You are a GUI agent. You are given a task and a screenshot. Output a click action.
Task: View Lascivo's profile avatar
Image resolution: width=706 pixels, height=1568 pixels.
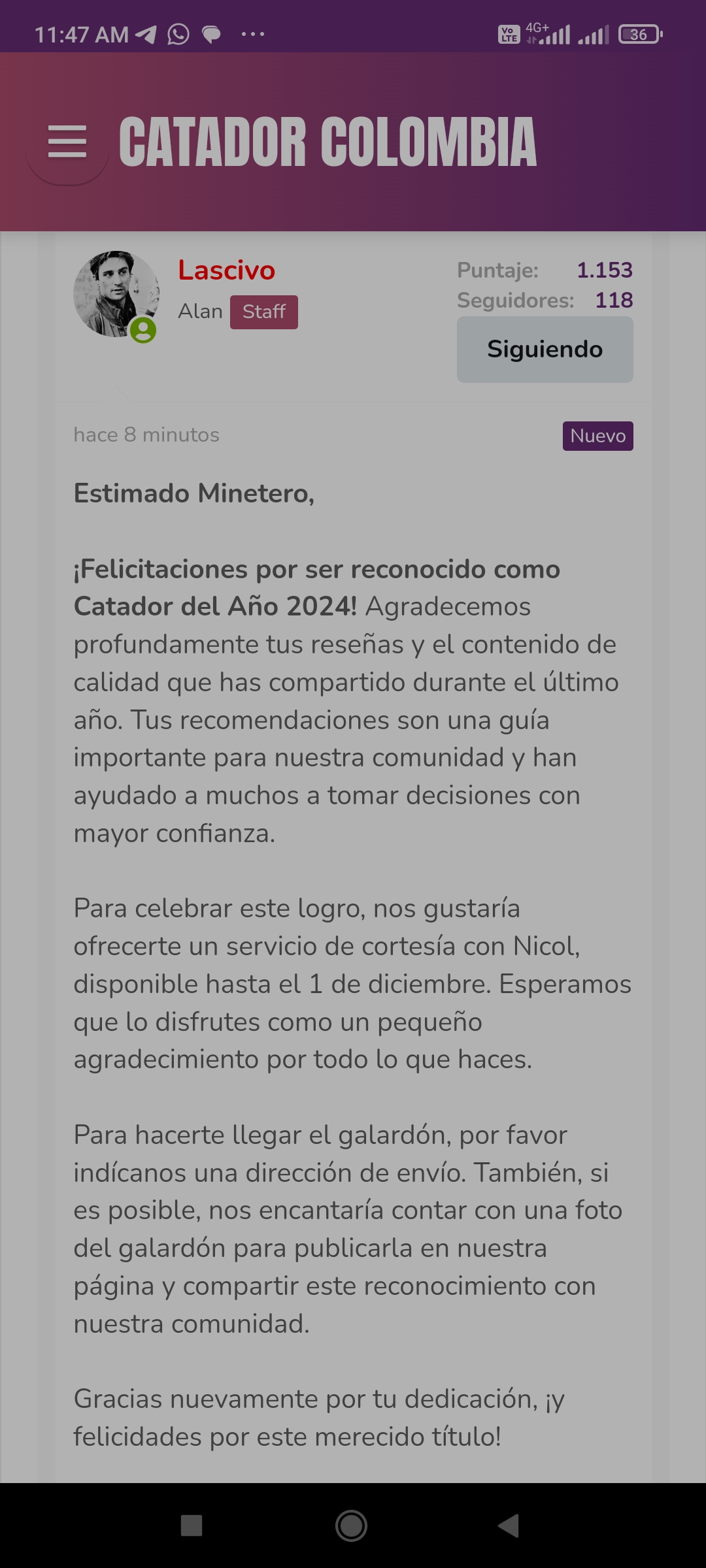tap(116, 294)
